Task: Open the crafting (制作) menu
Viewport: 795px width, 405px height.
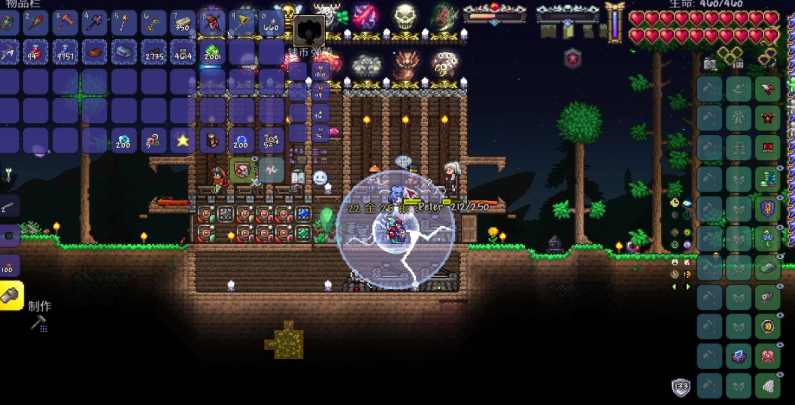Action: pyautogui.click(x=39, y=307)
